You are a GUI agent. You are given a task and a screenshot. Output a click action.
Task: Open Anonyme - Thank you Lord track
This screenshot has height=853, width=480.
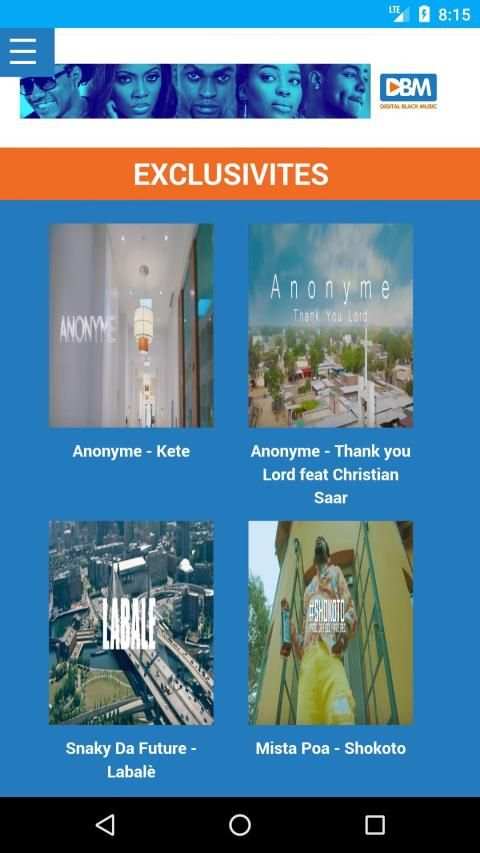point(330,325)
